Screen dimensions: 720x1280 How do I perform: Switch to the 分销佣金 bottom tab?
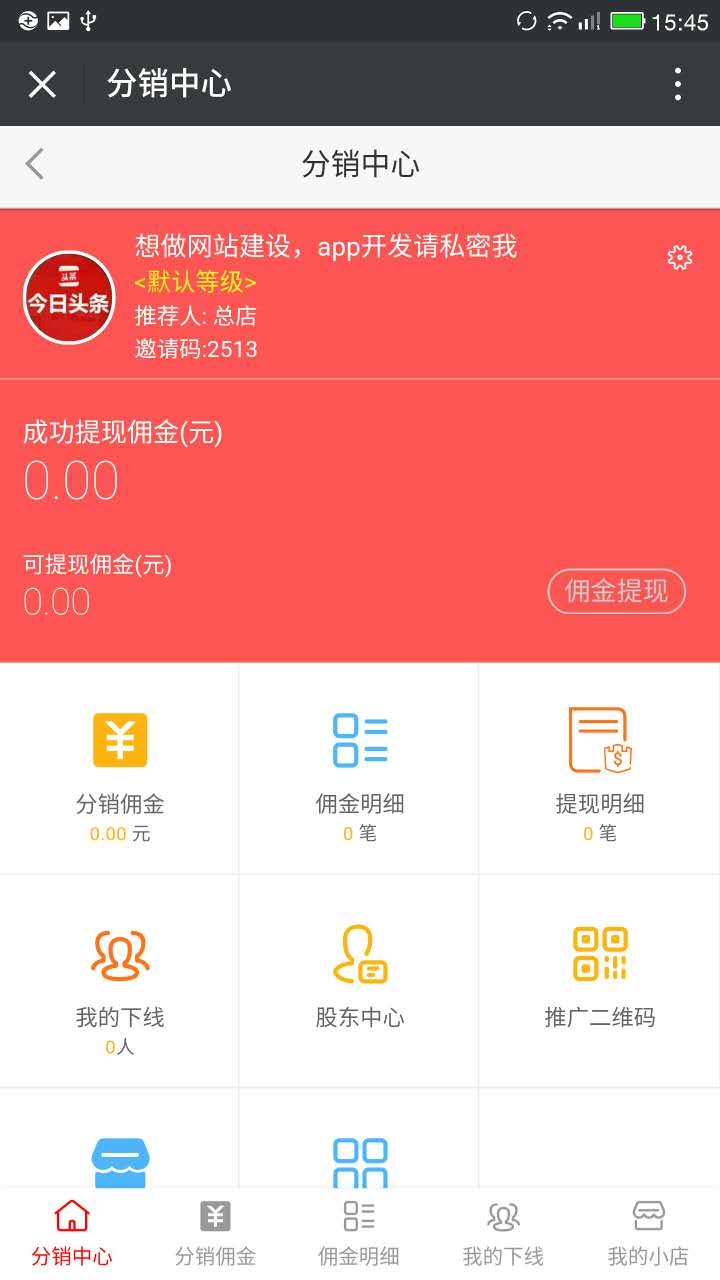(215, 1234)
